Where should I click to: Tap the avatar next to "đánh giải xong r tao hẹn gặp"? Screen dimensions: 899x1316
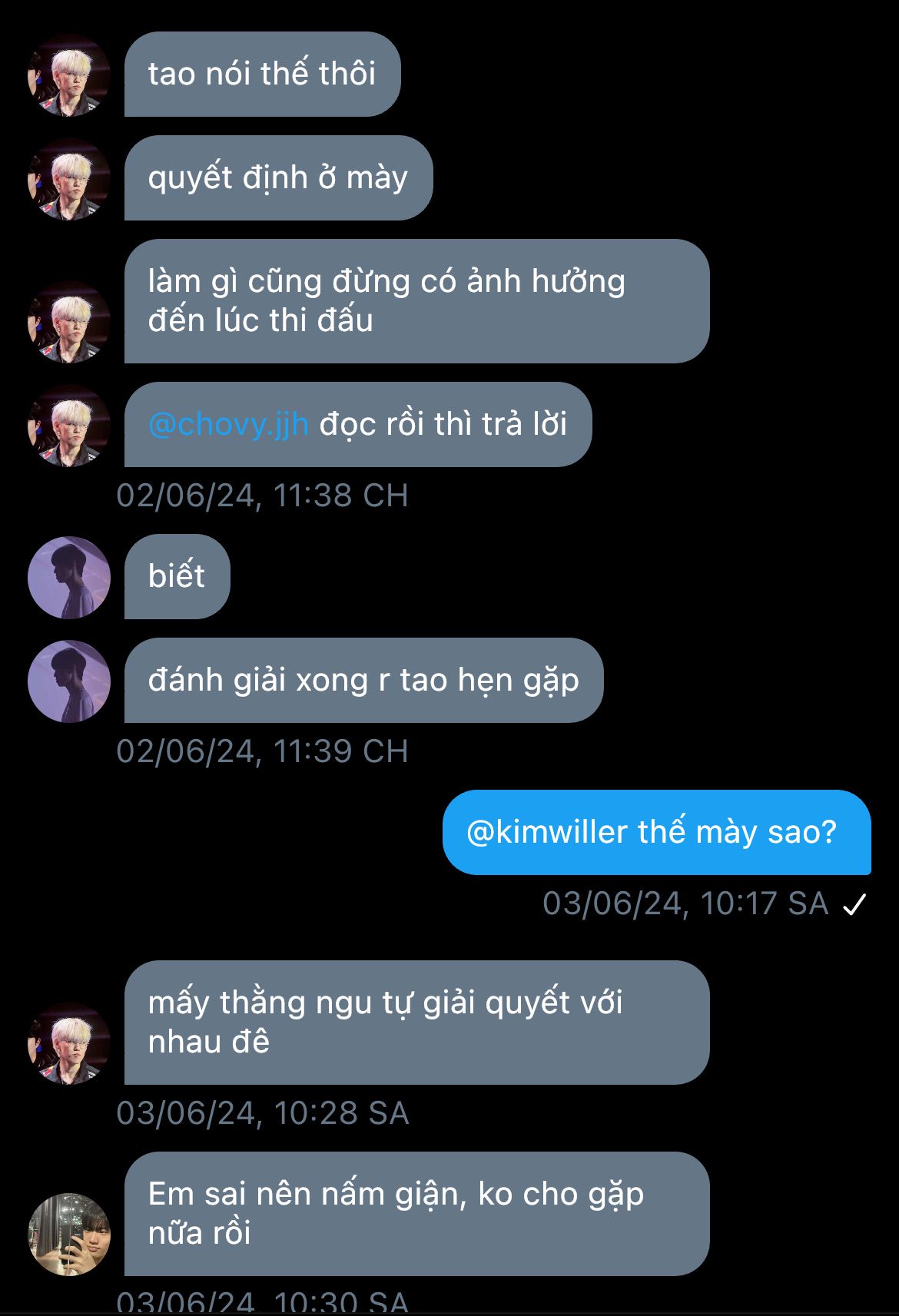tap(69, 681)
